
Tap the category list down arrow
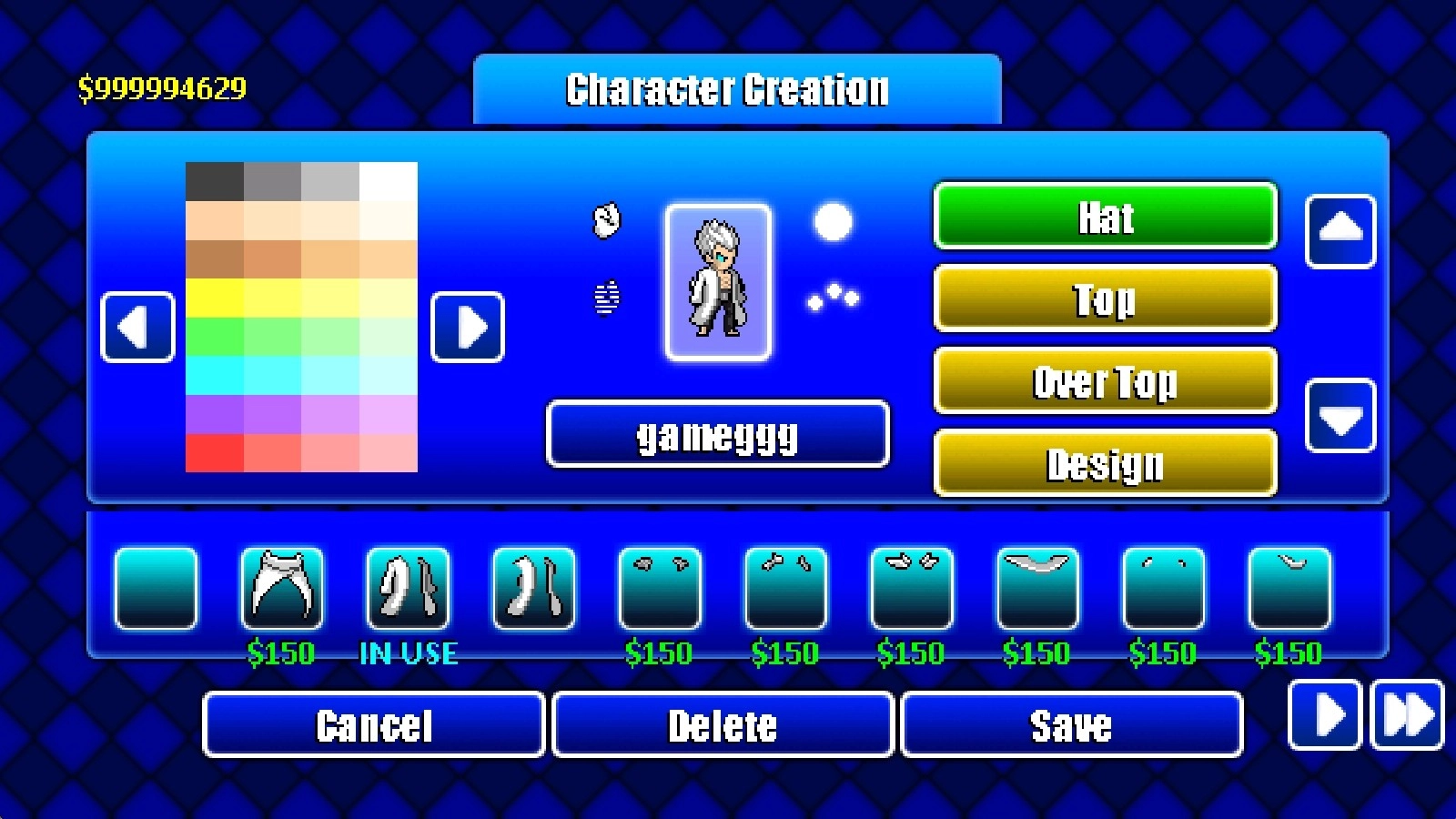click(x=1340, y=417)
